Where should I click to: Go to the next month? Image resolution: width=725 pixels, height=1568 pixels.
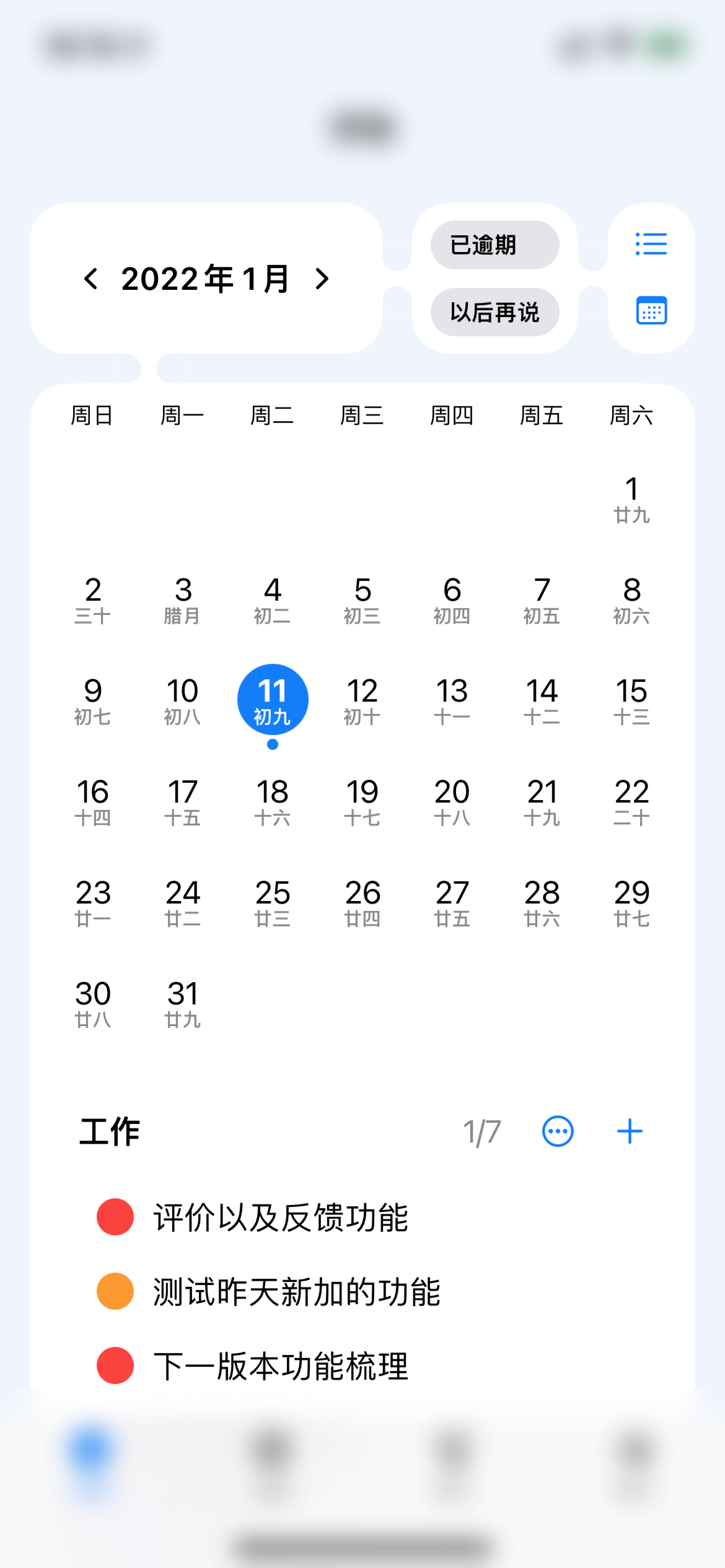click(x=322, y=279)
